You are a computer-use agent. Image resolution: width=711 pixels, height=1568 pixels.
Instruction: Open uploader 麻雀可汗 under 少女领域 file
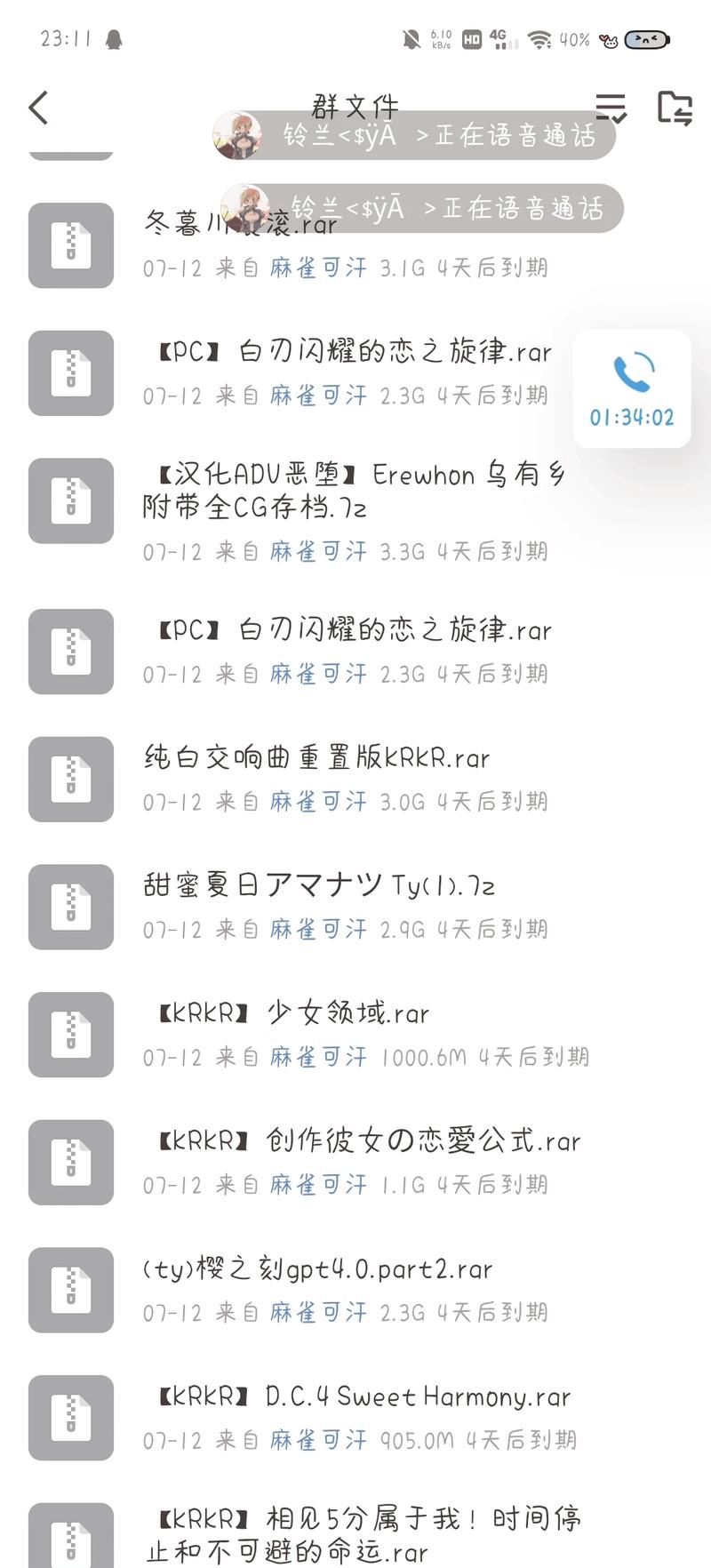coord(316,1057)
